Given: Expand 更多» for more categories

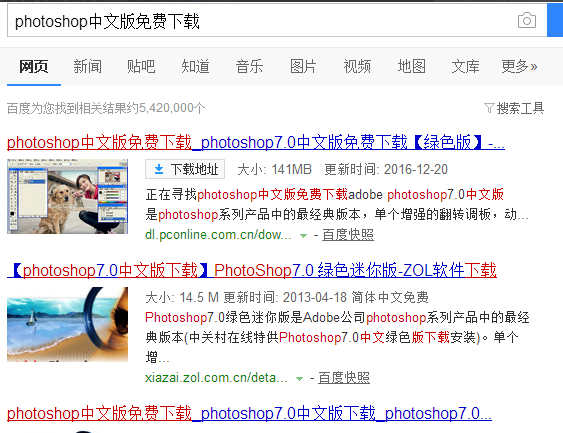Looking at the screenshot, I should pyautogui.click(x=519, y=66).
